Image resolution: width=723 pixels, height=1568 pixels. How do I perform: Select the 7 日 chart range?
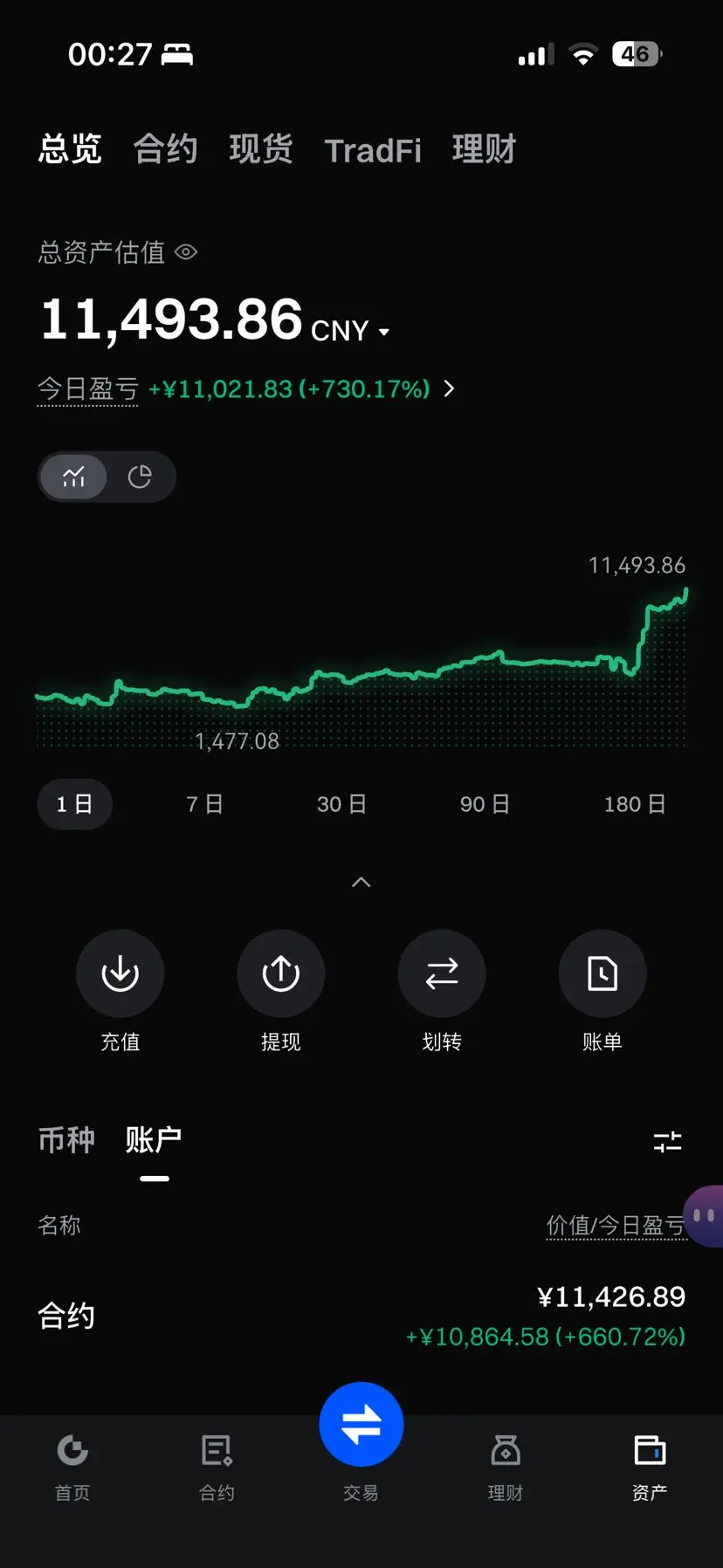(204, 804)
